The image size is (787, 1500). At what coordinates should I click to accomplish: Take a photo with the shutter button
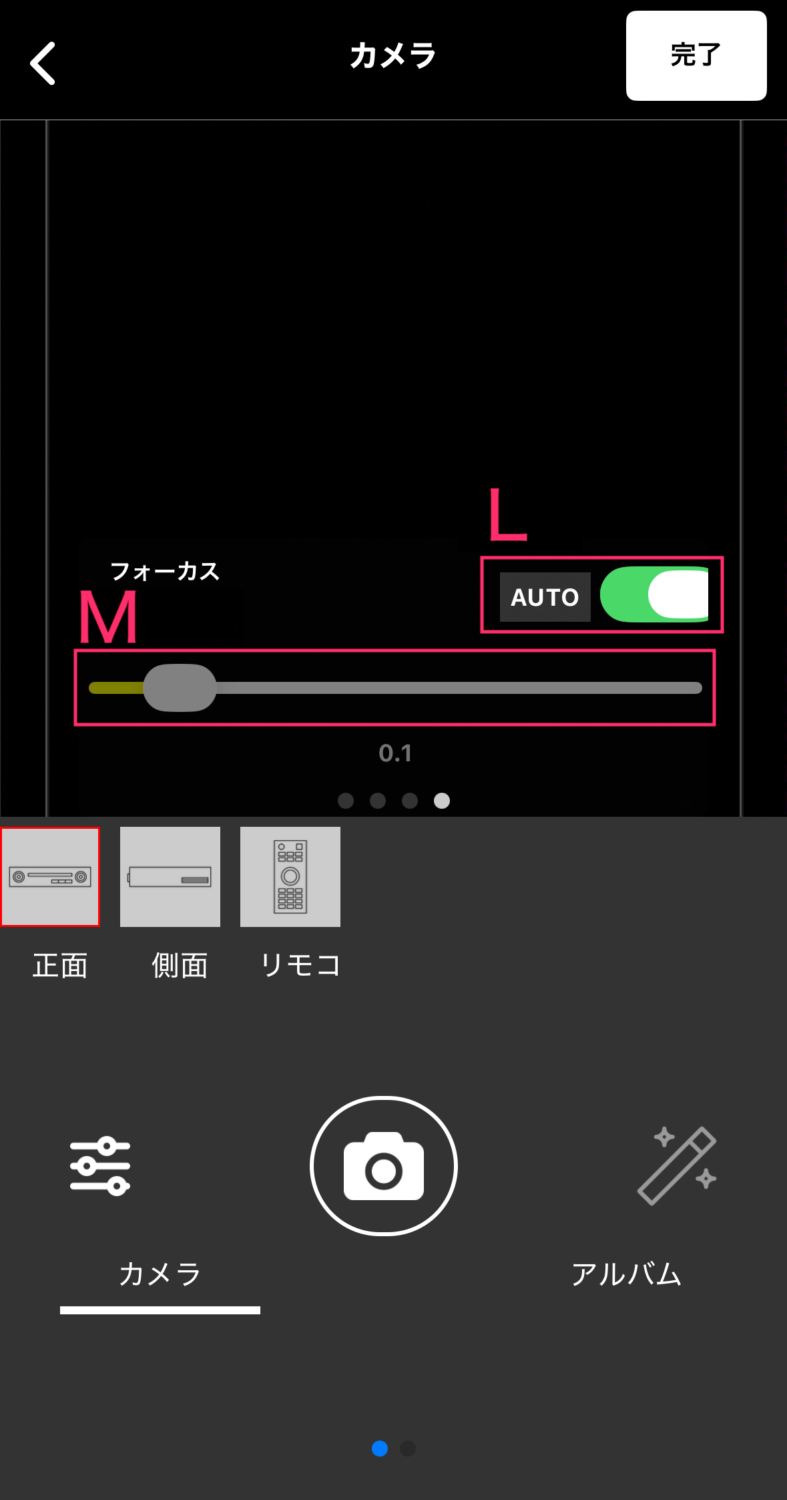383,1166
